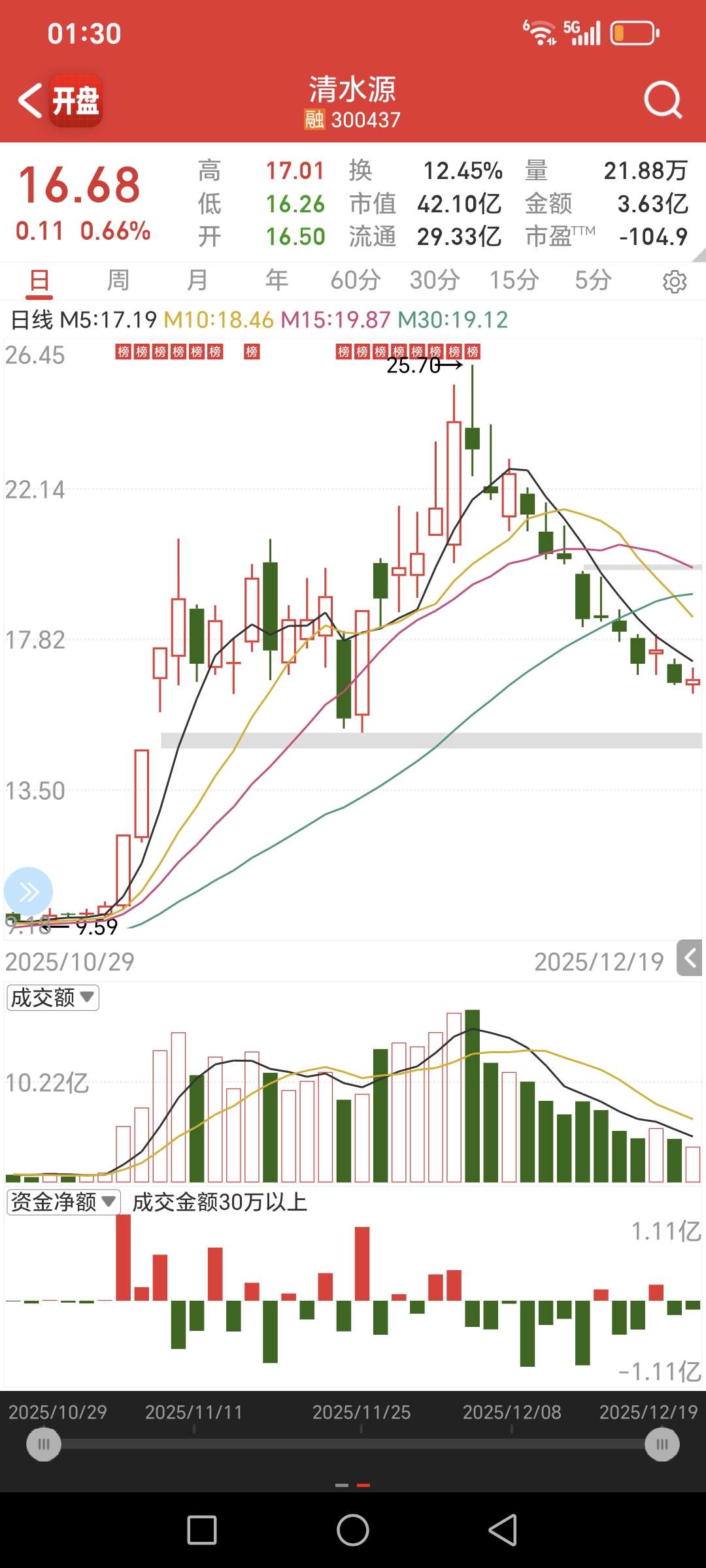This screenshot has width=706, height=1568.
Task: Select the 30分 chart period
Action: (435, 280)
